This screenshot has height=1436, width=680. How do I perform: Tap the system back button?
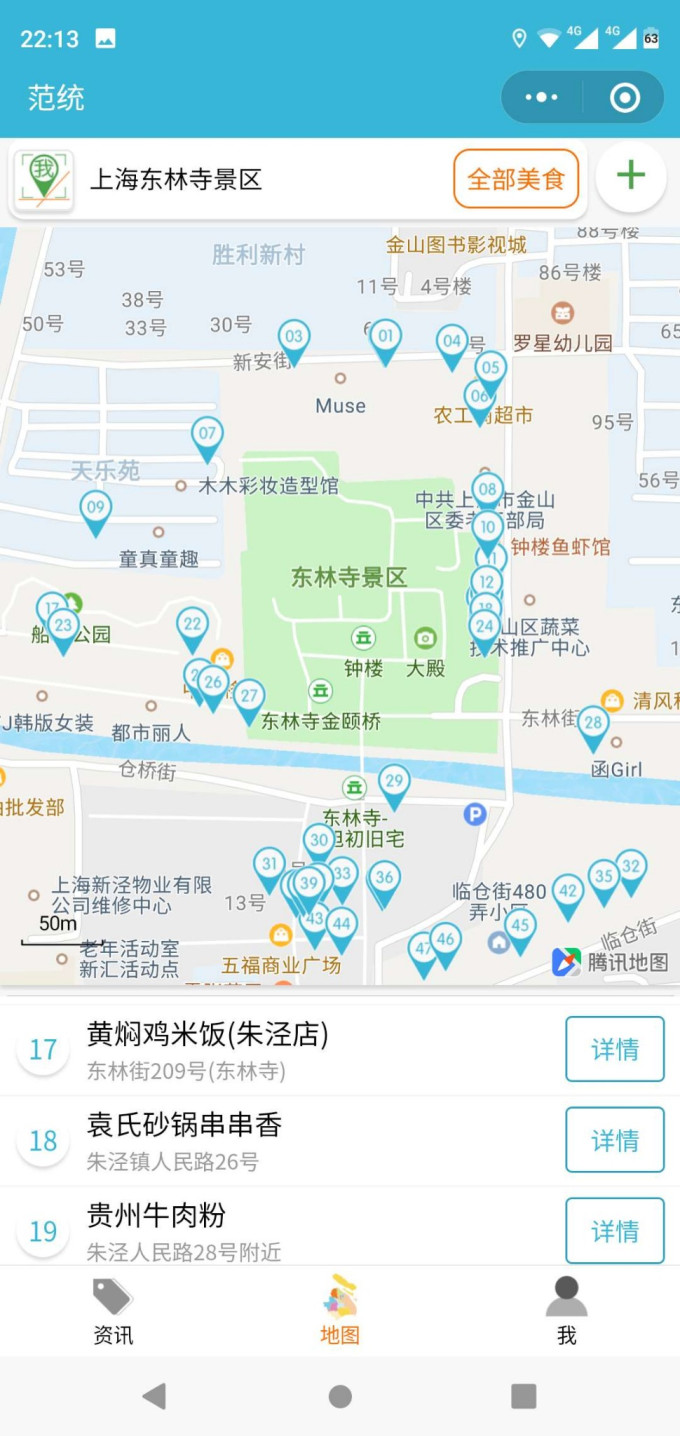[x=154, y=1396]
